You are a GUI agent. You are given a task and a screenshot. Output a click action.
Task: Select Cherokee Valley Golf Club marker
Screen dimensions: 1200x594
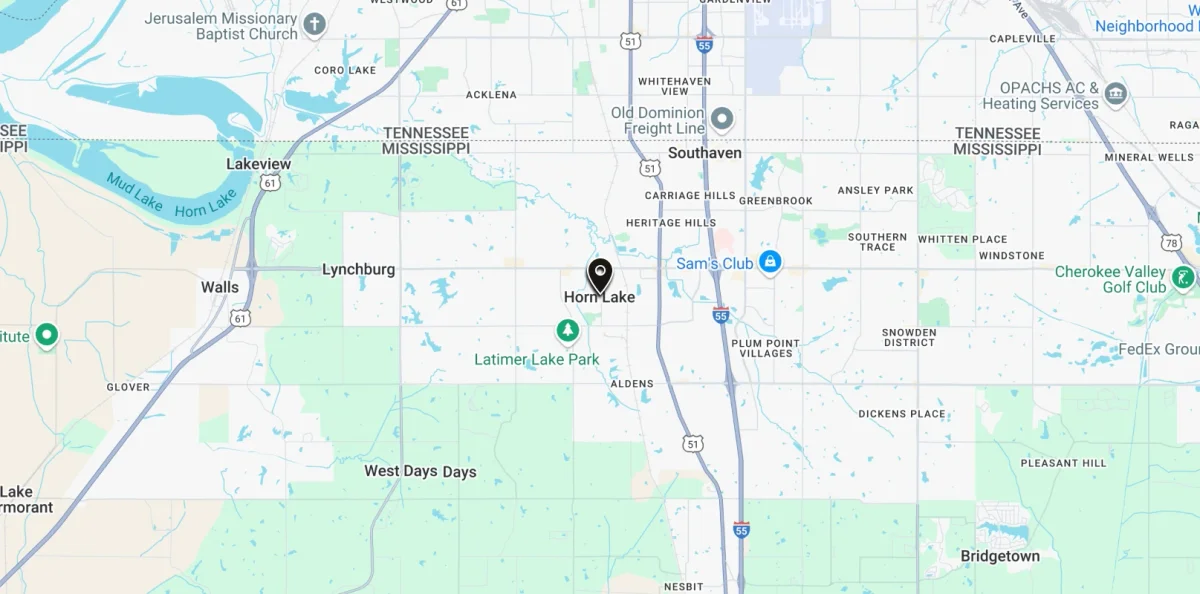(x=1183, y=278)
